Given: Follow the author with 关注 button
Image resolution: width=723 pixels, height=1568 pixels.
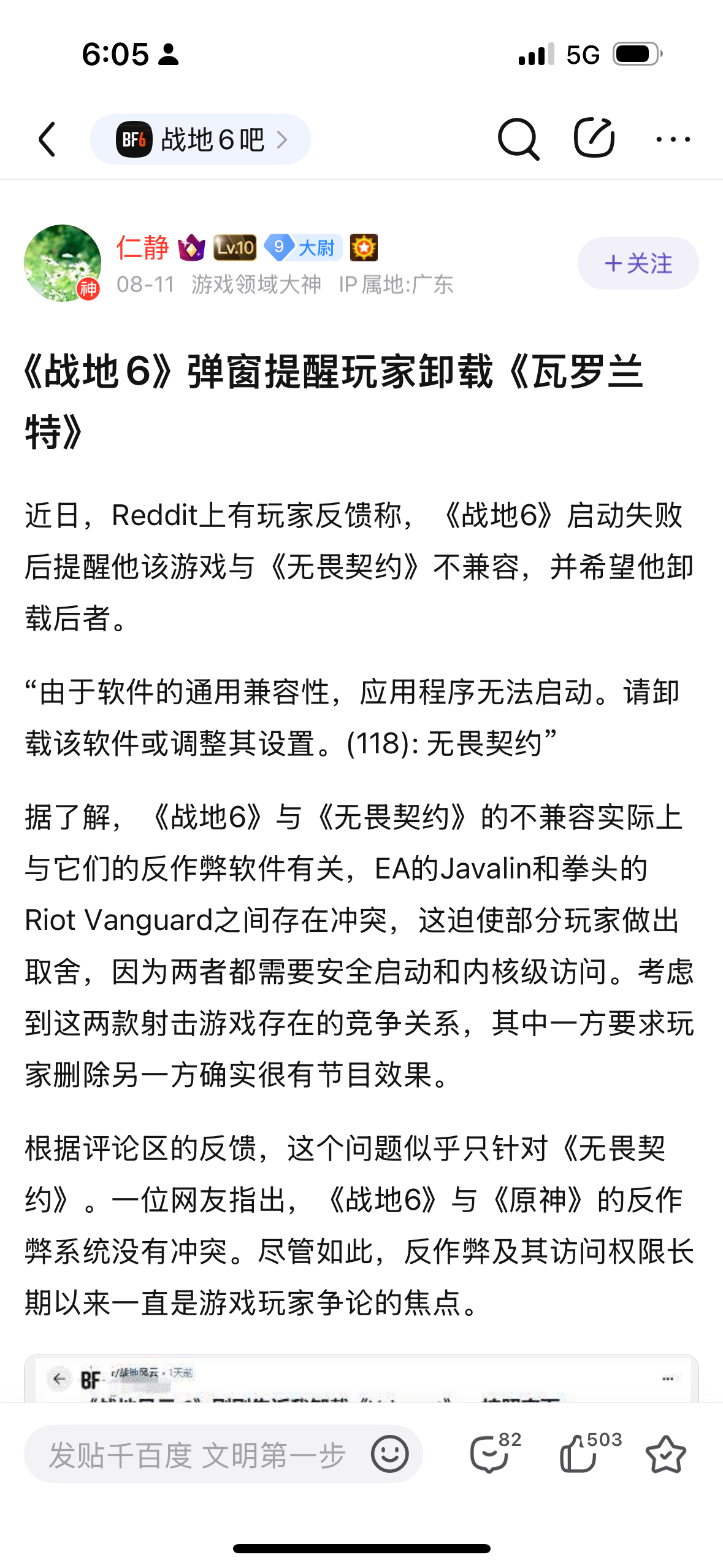Looking at the screenshot, I should pos(638,263).
